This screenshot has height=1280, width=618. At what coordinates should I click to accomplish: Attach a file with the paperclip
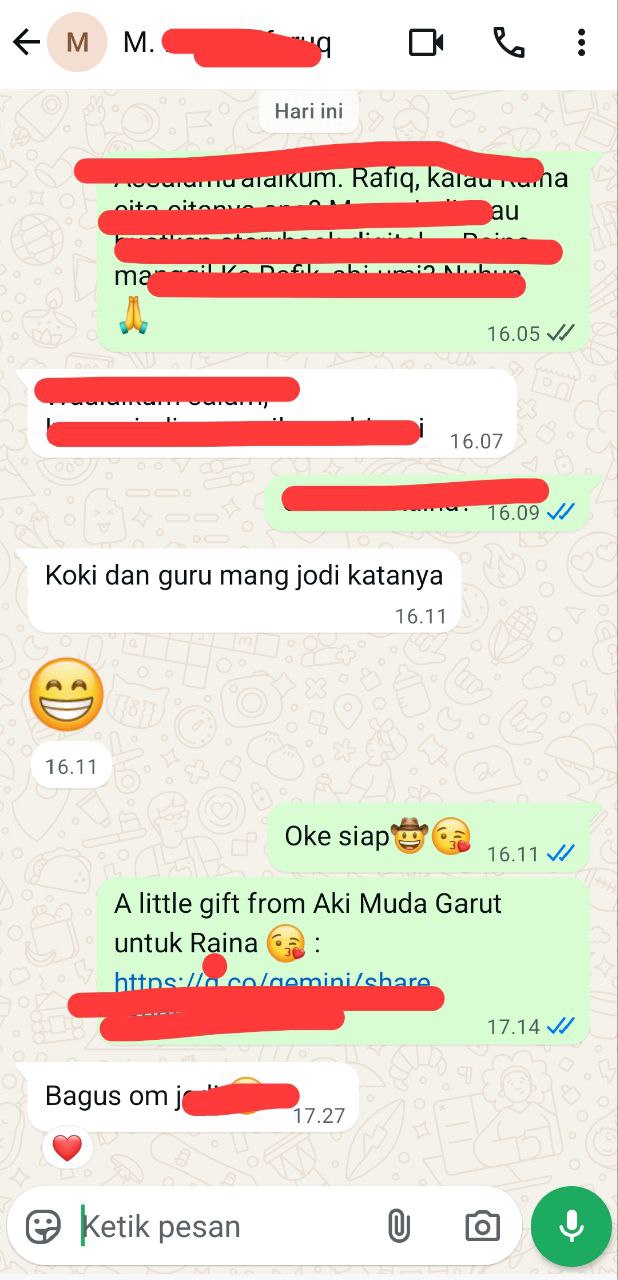click(399, 1226)
